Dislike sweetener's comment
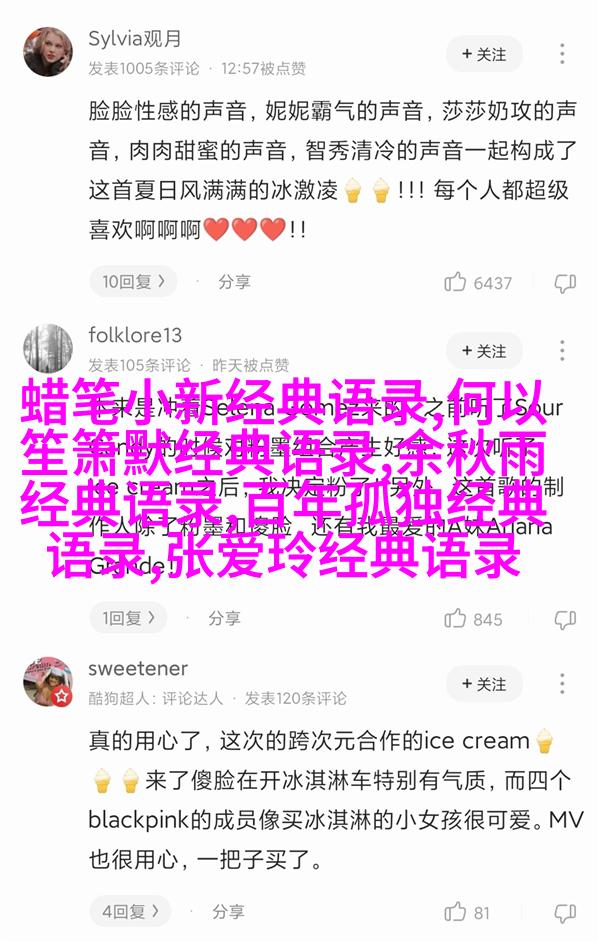 (x=565, y=912)
